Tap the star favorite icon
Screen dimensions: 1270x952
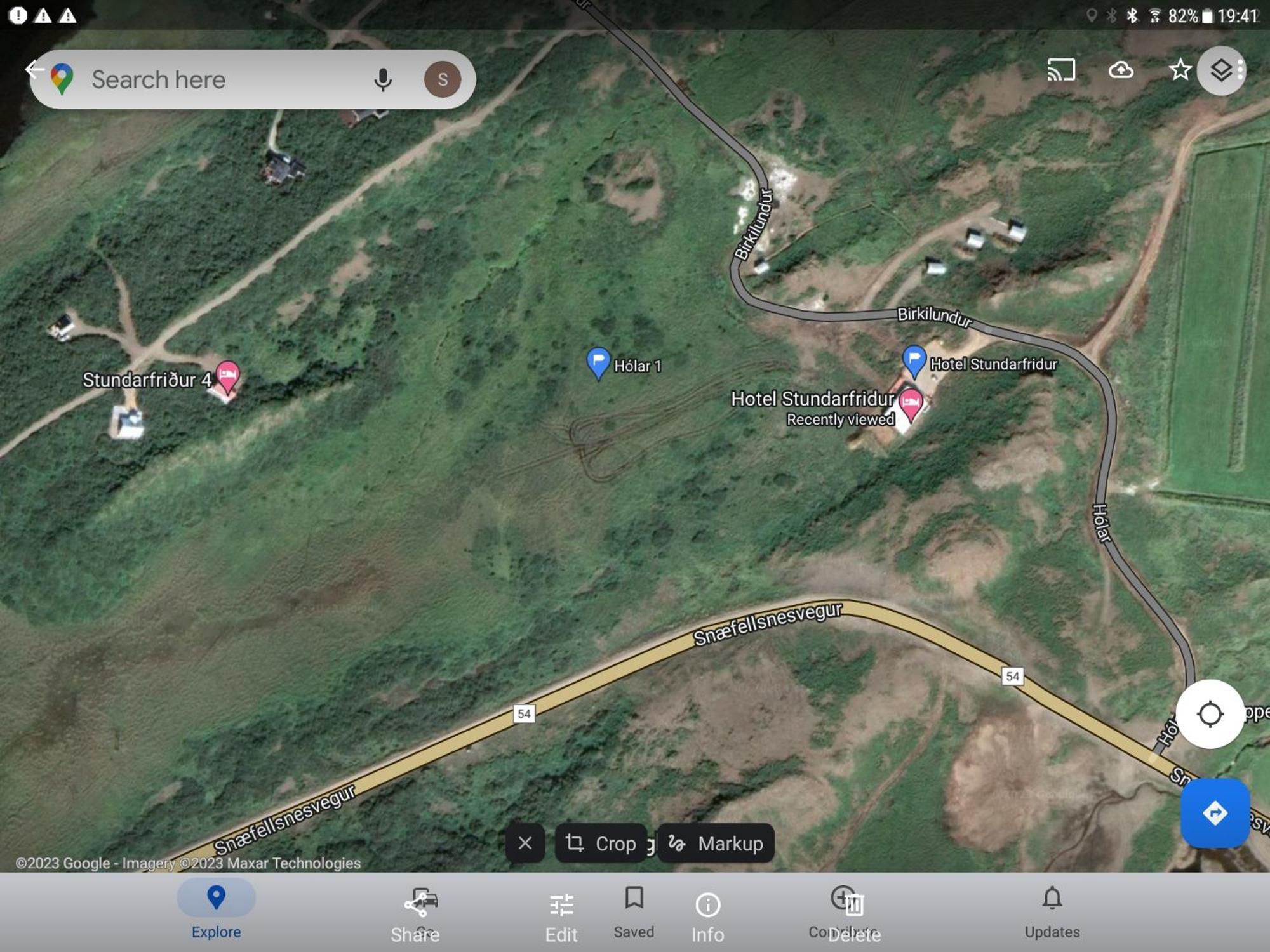pyautogui.click(x=1180, y=70)
